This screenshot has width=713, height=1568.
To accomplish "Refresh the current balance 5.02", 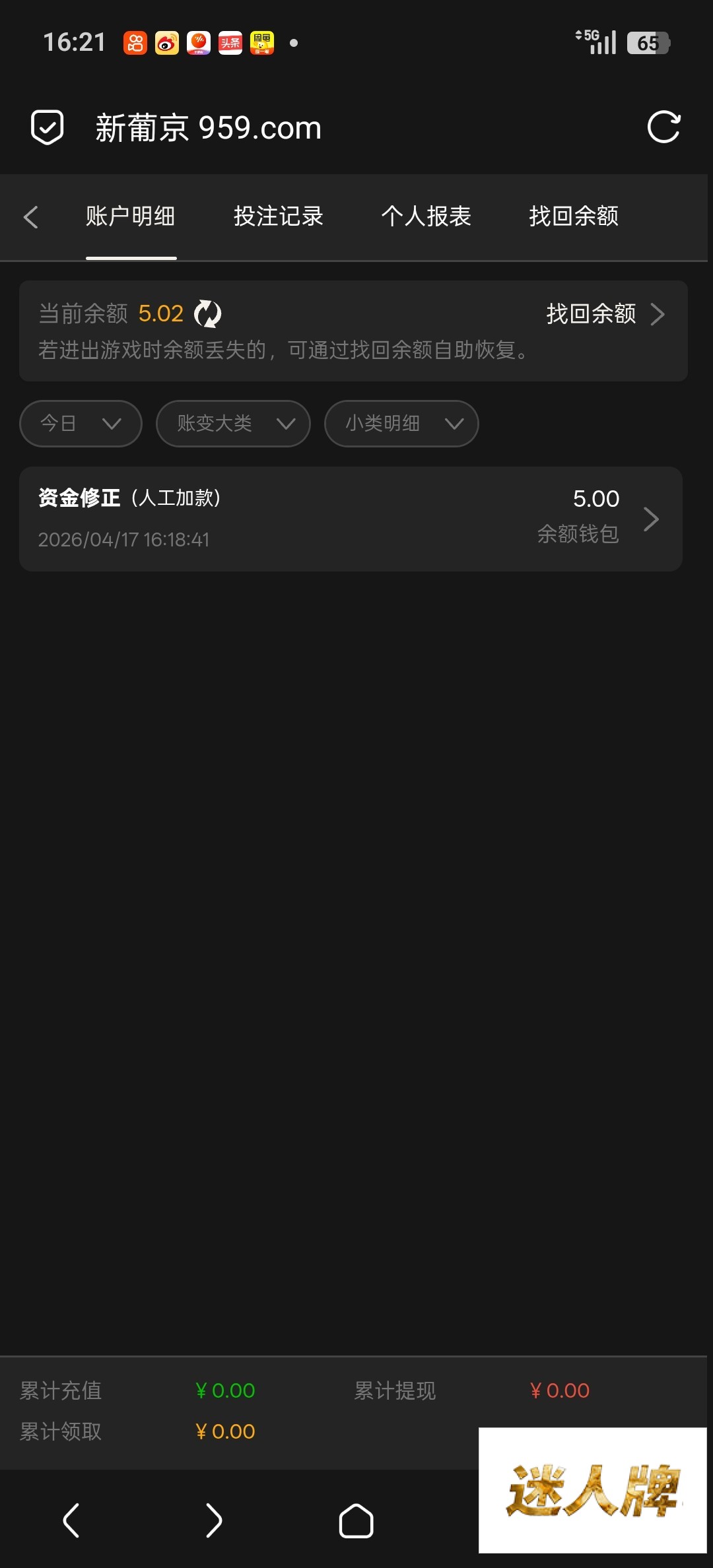I will (208, 314).
